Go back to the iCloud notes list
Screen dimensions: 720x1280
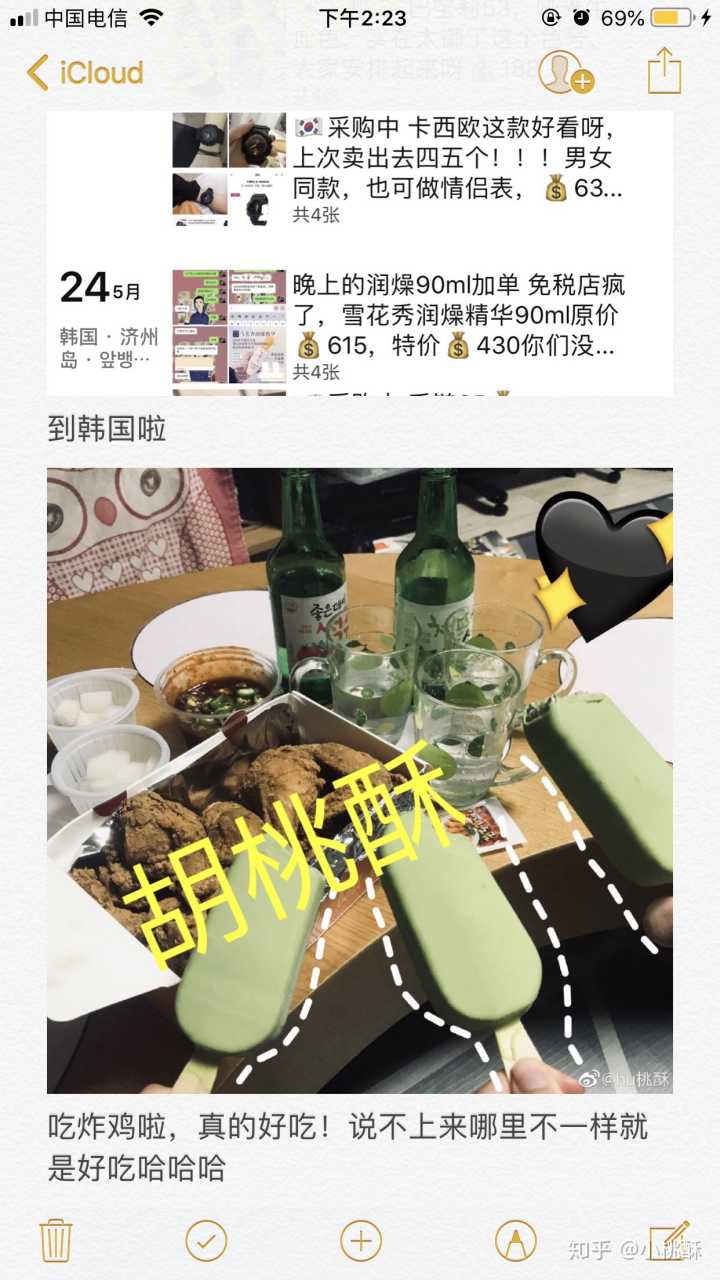84,72
